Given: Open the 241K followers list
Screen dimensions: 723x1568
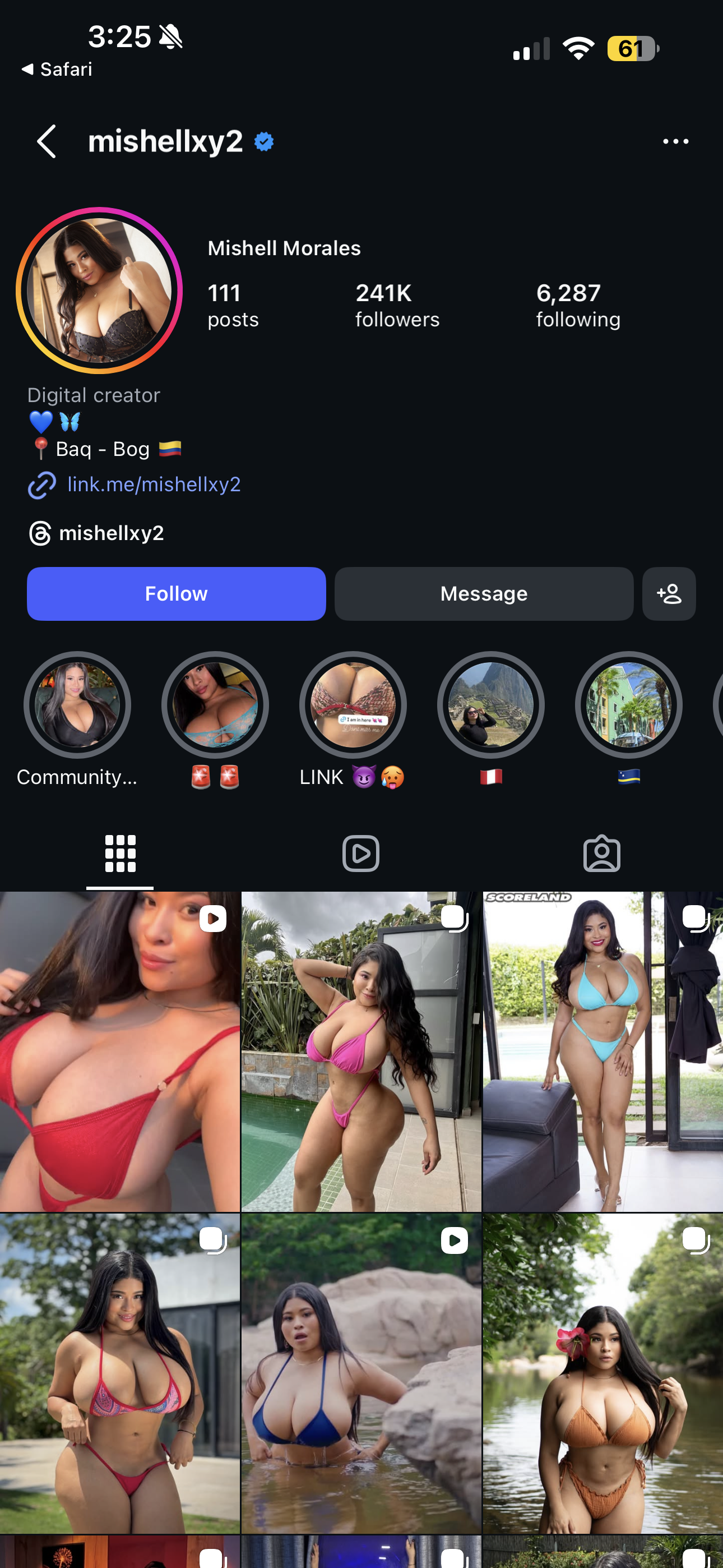Looking at the screenshot, I should pos(397,306).
